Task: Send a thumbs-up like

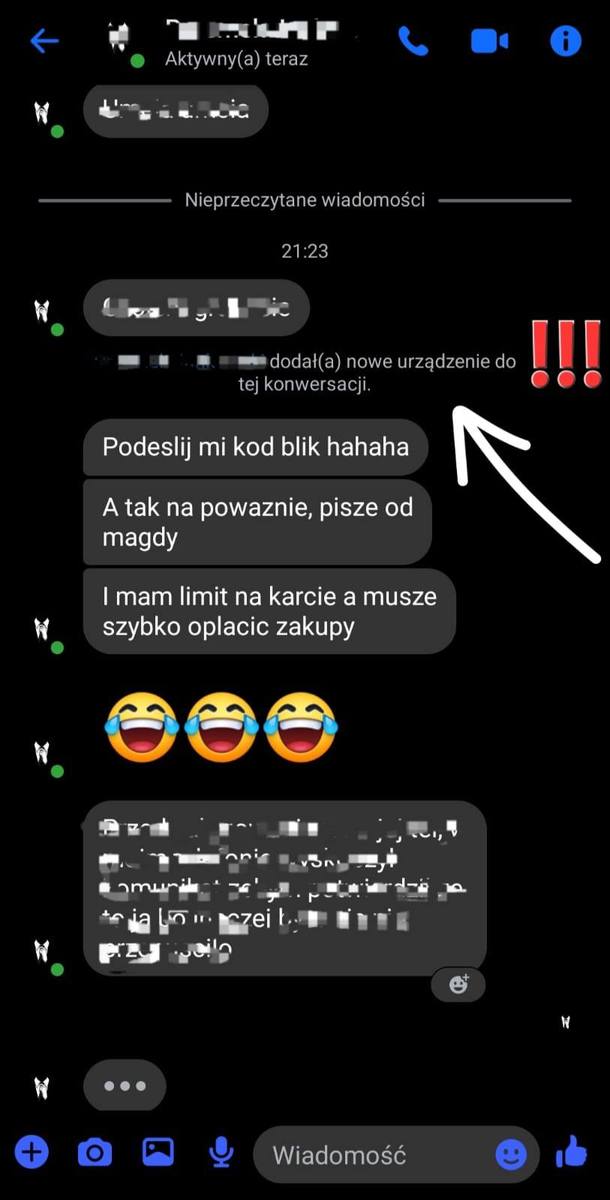Action: [571, 1153]
